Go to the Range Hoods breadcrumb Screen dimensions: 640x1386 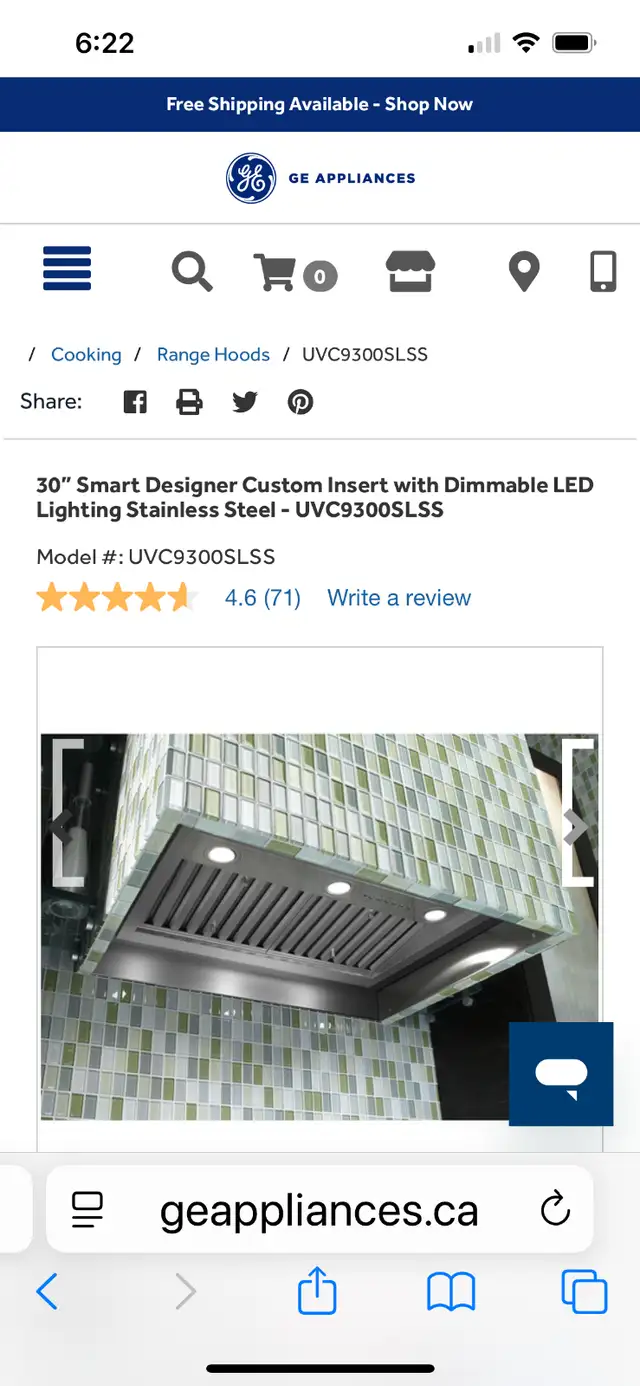[x=213, y=355]
